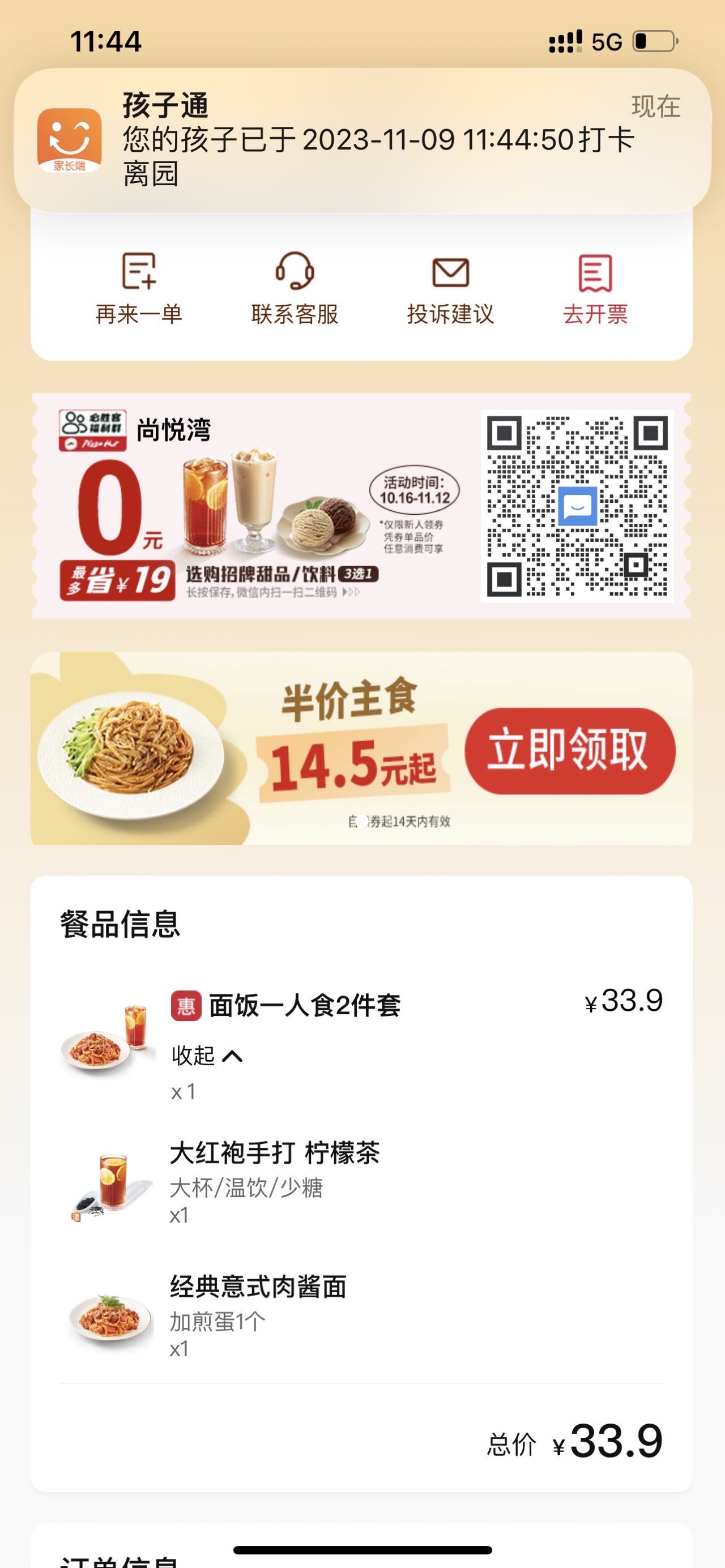Open the 面饭一人食2件套 combo item
The image size is (725, 1568).
[304, 1006]
